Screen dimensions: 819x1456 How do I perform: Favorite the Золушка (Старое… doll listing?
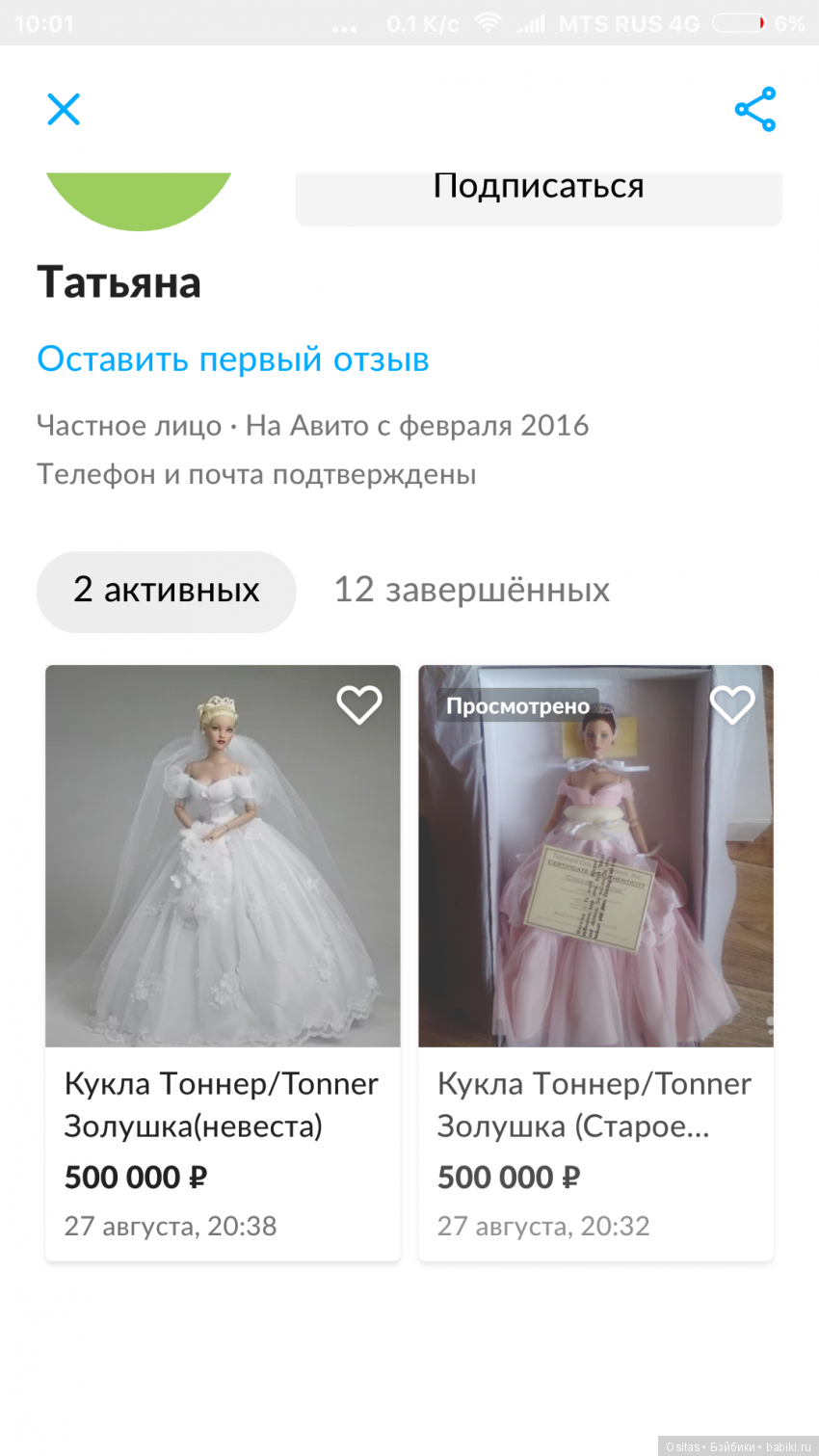point(731,705)
